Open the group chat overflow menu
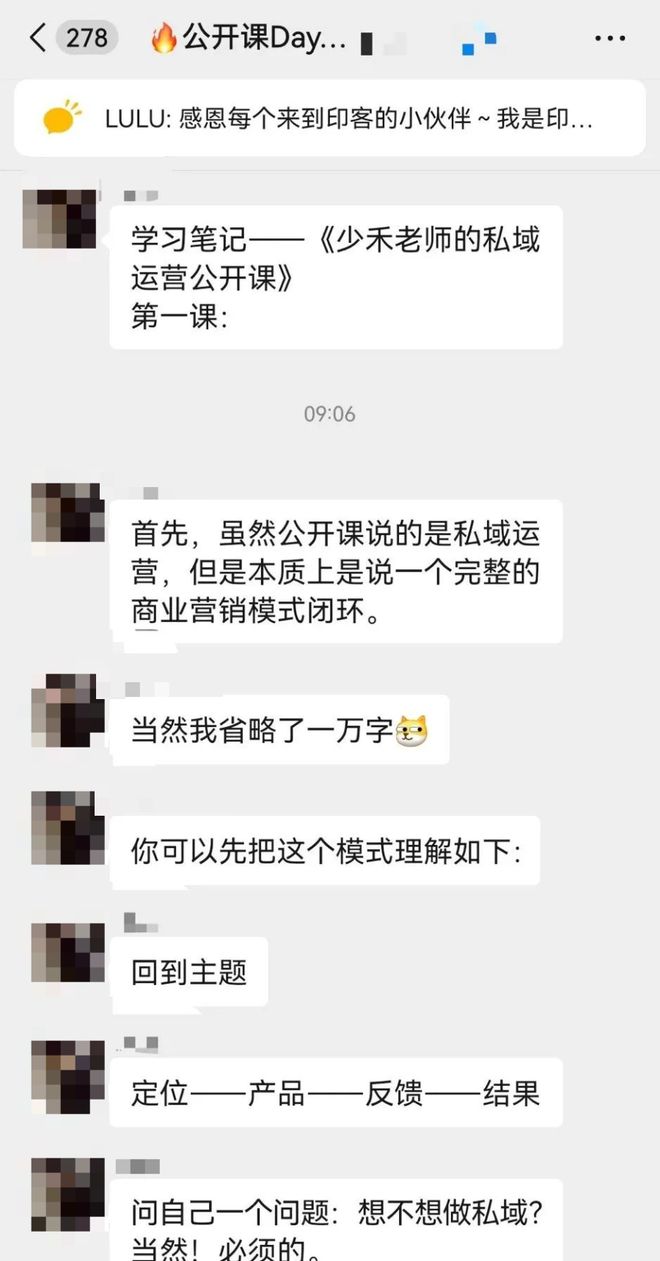 coord(610,39)
